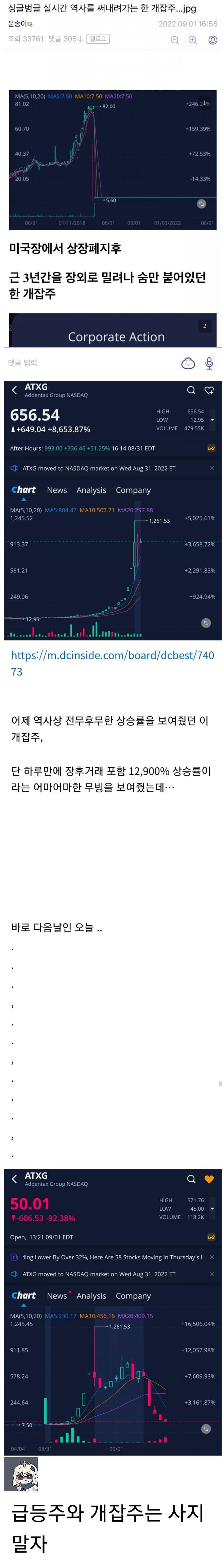The image size is (223, 1568).
Task: Open author 운송이's profile
Action: tap(18, 24)
